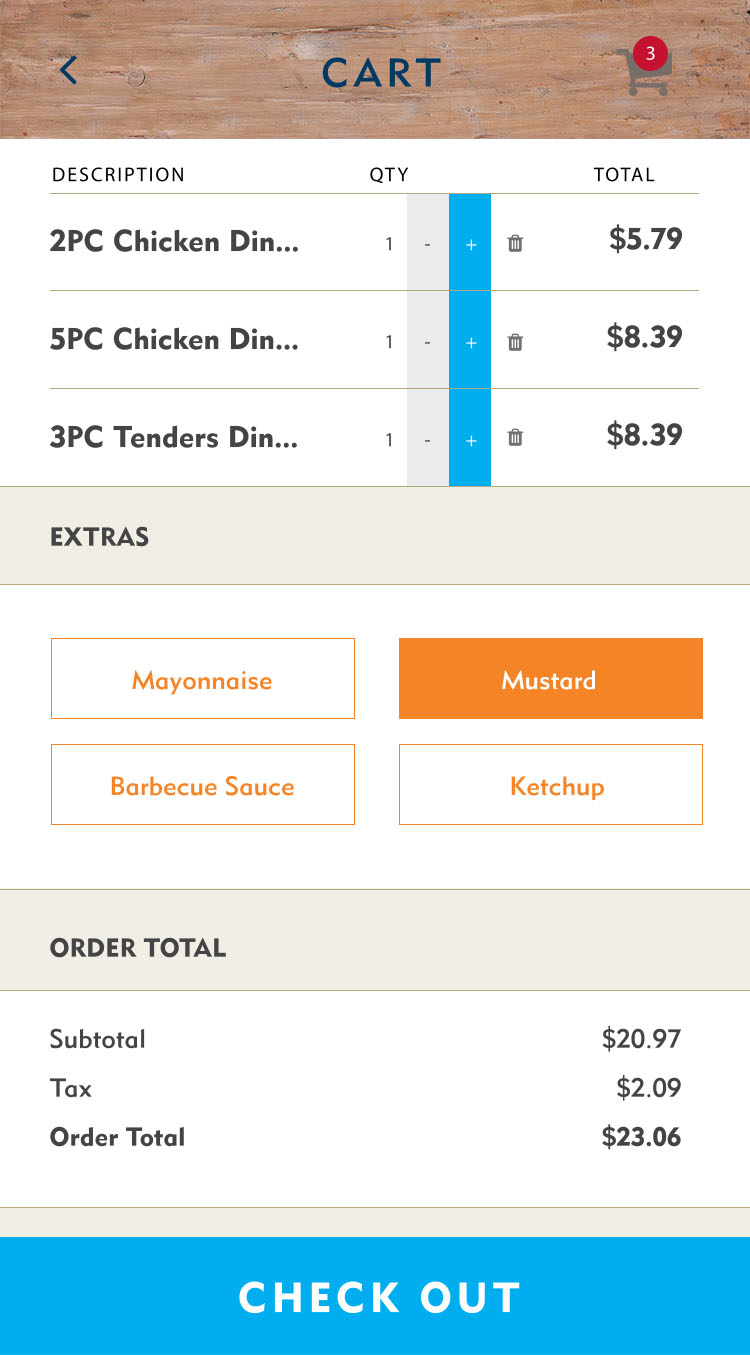Increase quantity of 2PC Chicken Dinner
This screenshot has width=750, height=1355.
pyautogui.click(x=470, y=243)
